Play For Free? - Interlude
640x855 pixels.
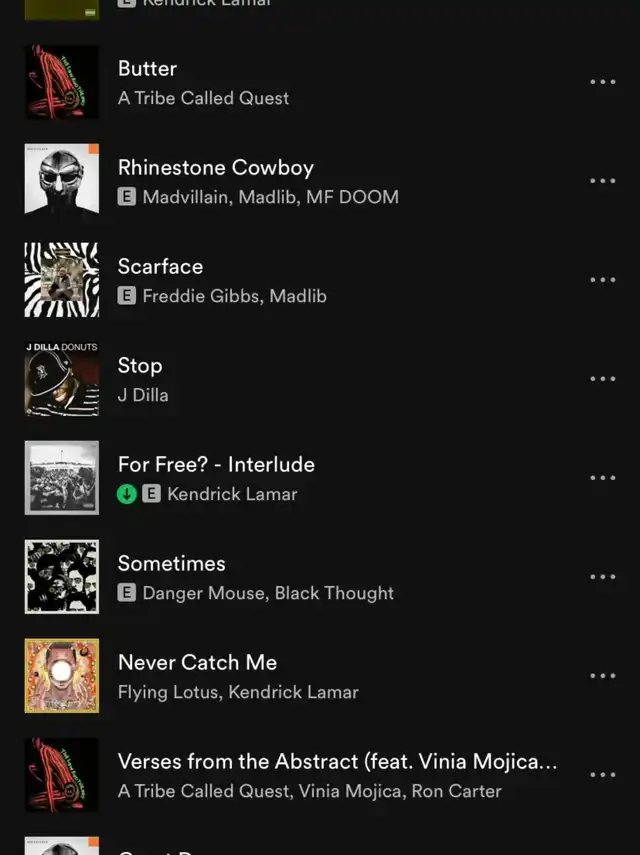[x=216, y=465]
